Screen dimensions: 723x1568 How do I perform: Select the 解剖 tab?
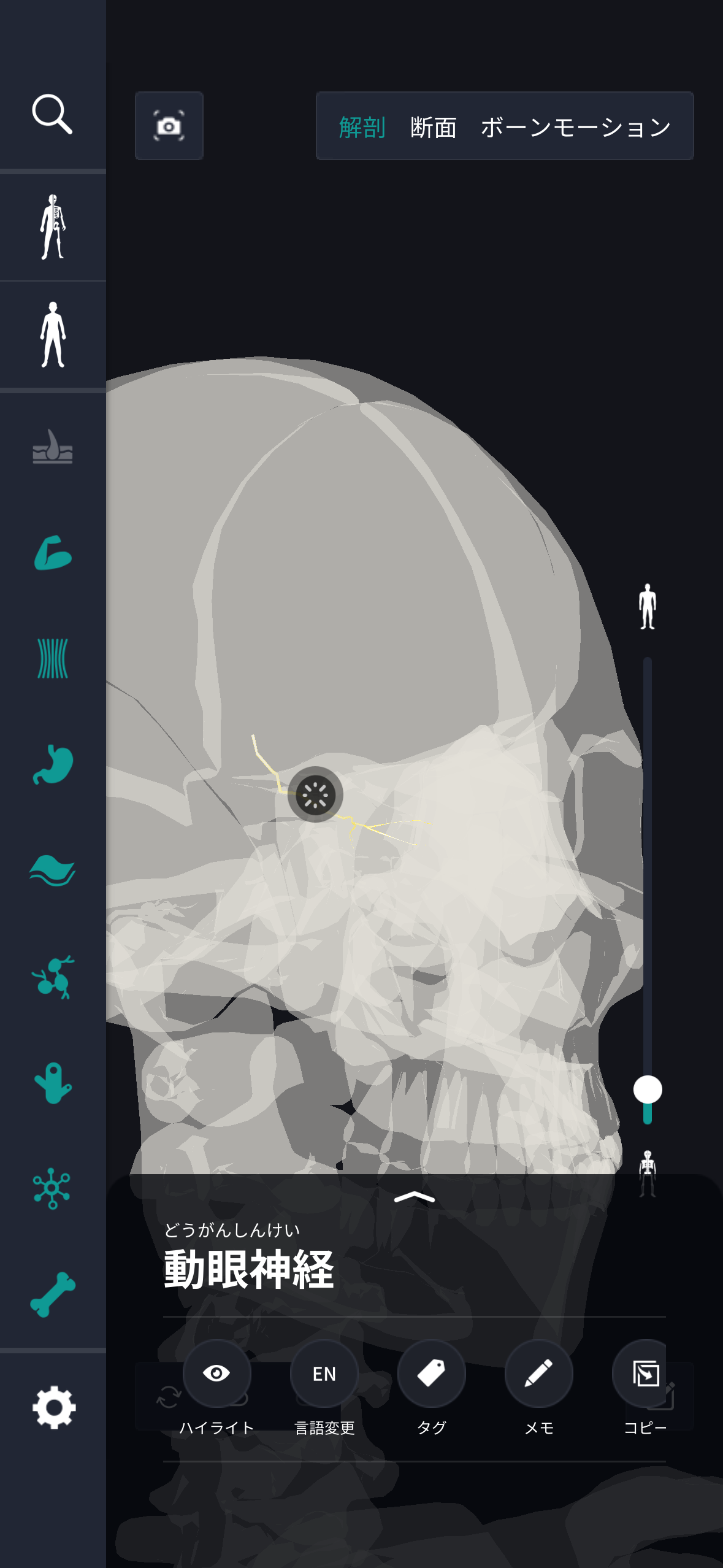[x=362, y=128]
